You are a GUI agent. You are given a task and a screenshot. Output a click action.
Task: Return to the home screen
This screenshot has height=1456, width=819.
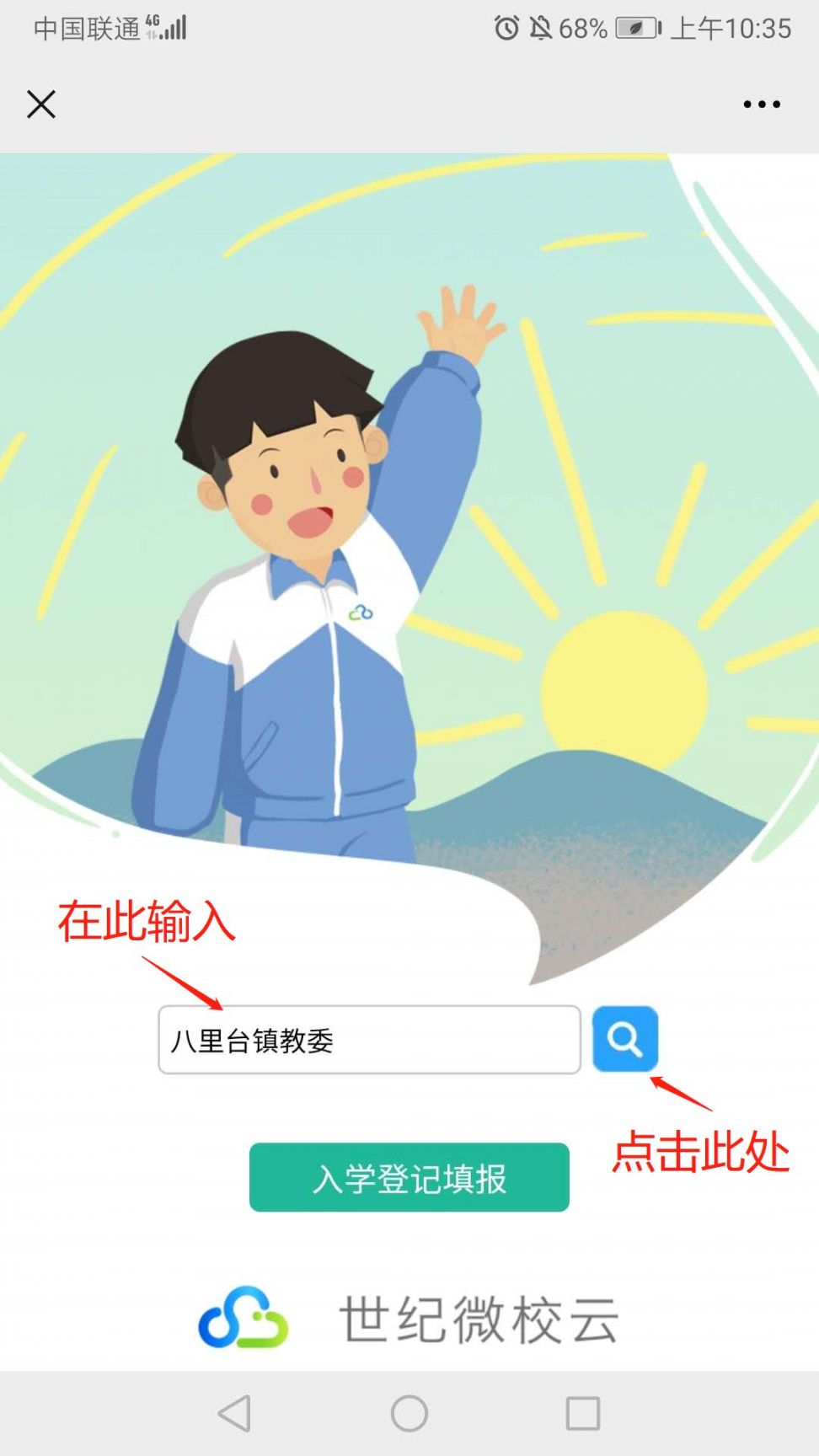409,1413
